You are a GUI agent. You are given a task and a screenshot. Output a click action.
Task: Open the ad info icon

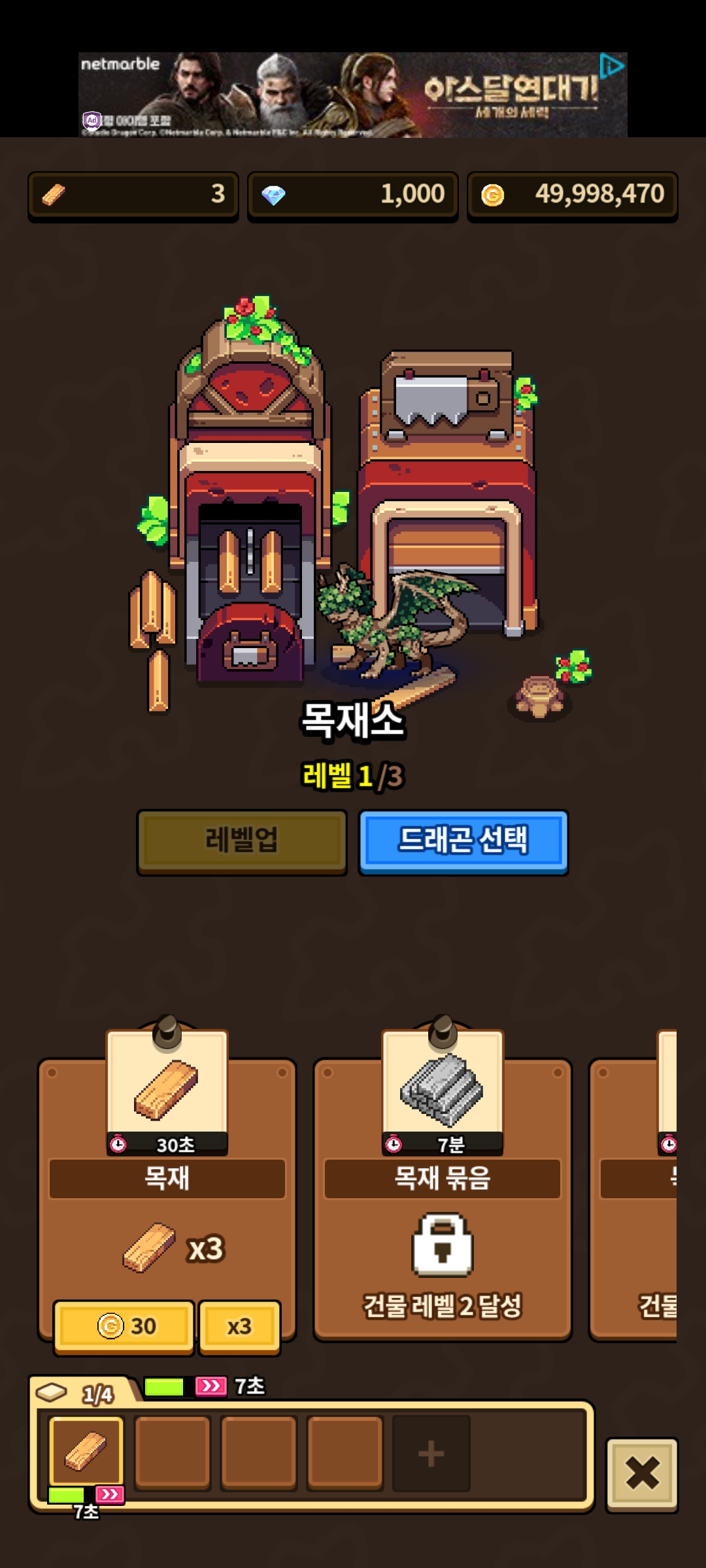pyautogui.click(x=611, y=65)
